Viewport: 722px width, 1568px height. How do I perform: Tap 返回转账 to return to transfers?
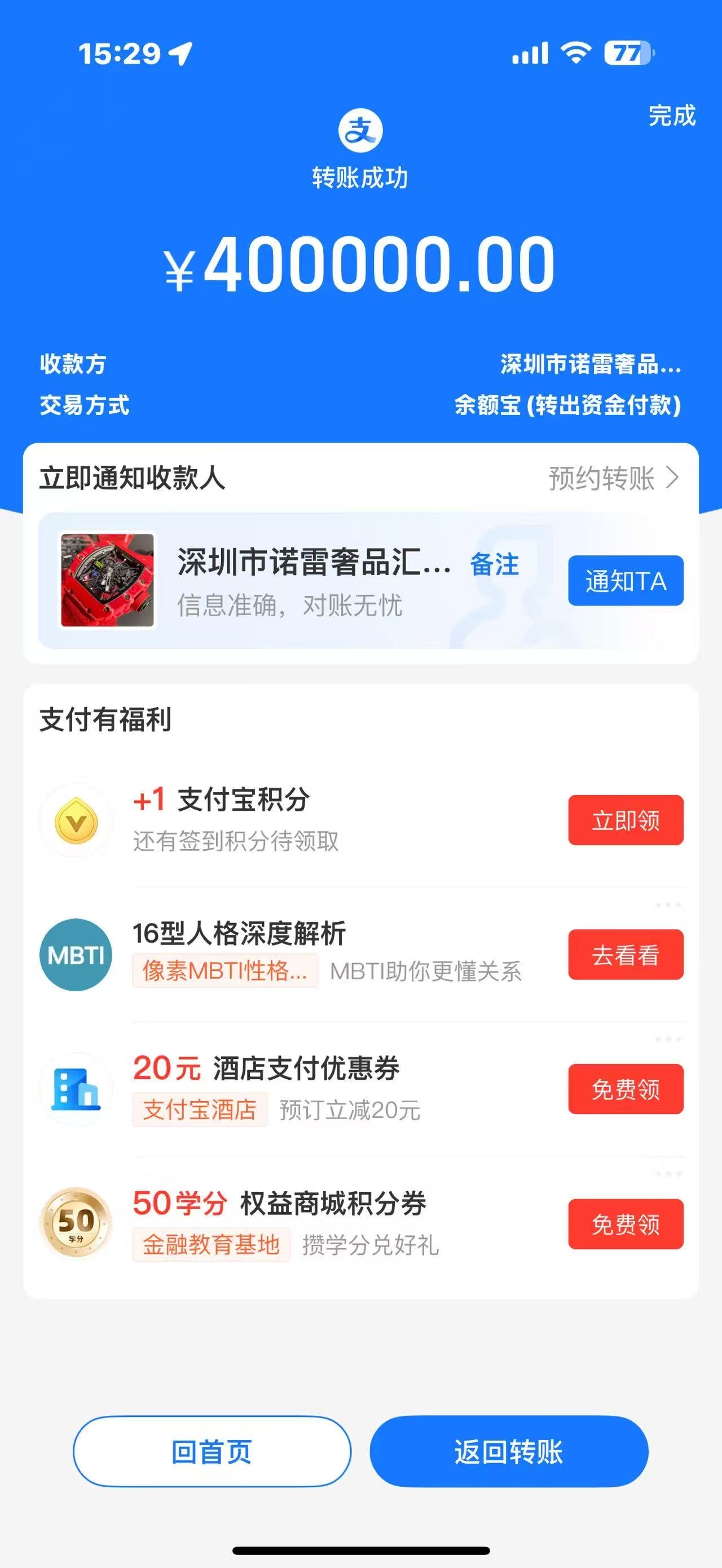click(x=509, y=1452)
